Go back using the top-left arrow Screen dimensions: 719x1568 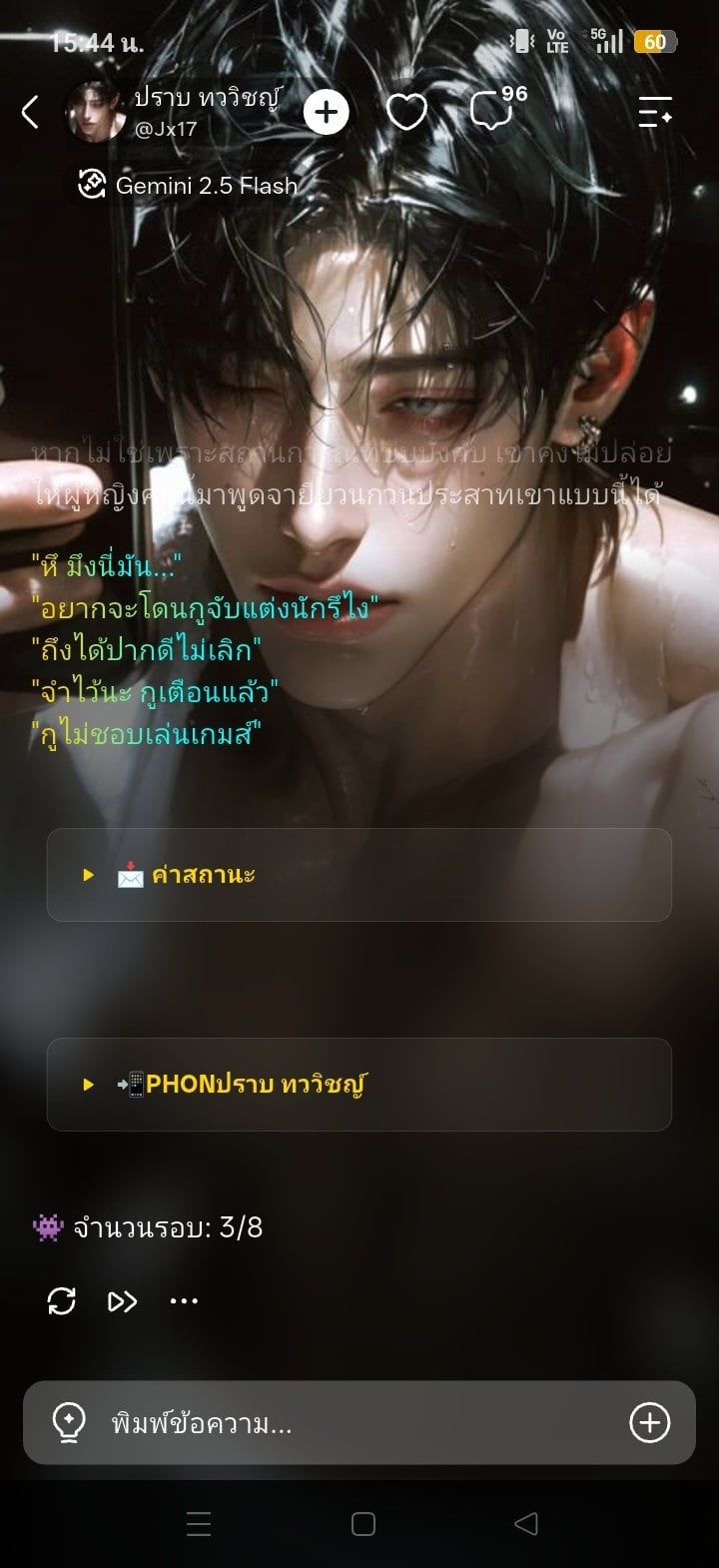tap(30, 113)
